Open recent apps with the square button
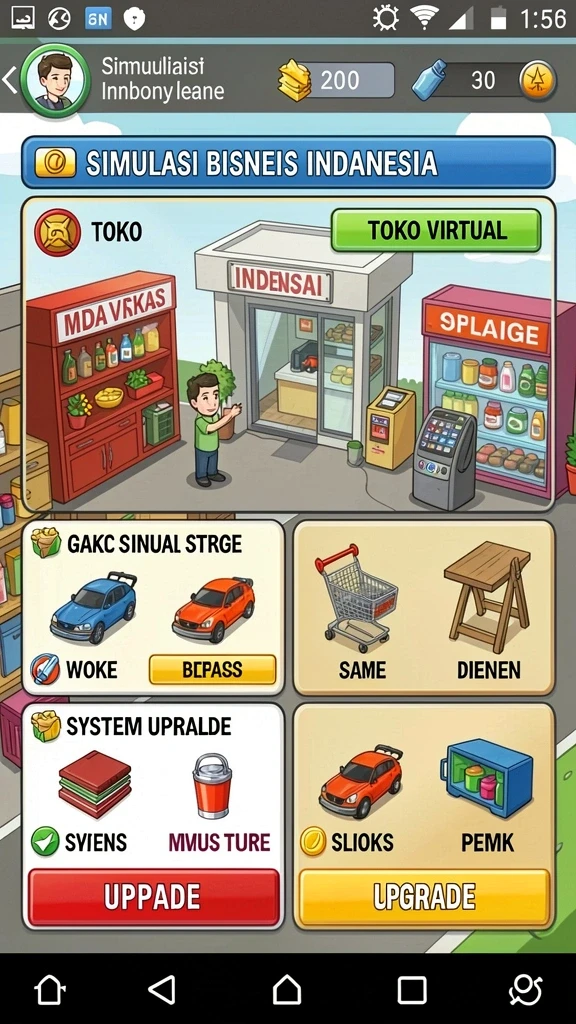The width and height of the screenshot is (576, 1024). tap(412, 990)
